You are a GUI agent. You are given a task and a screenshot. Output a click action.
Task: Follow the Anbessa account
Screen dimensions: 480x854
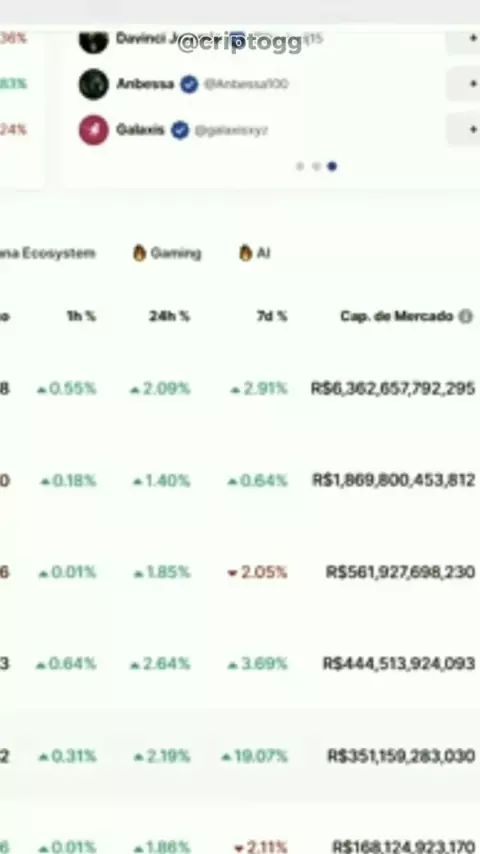tap(464, 84)
